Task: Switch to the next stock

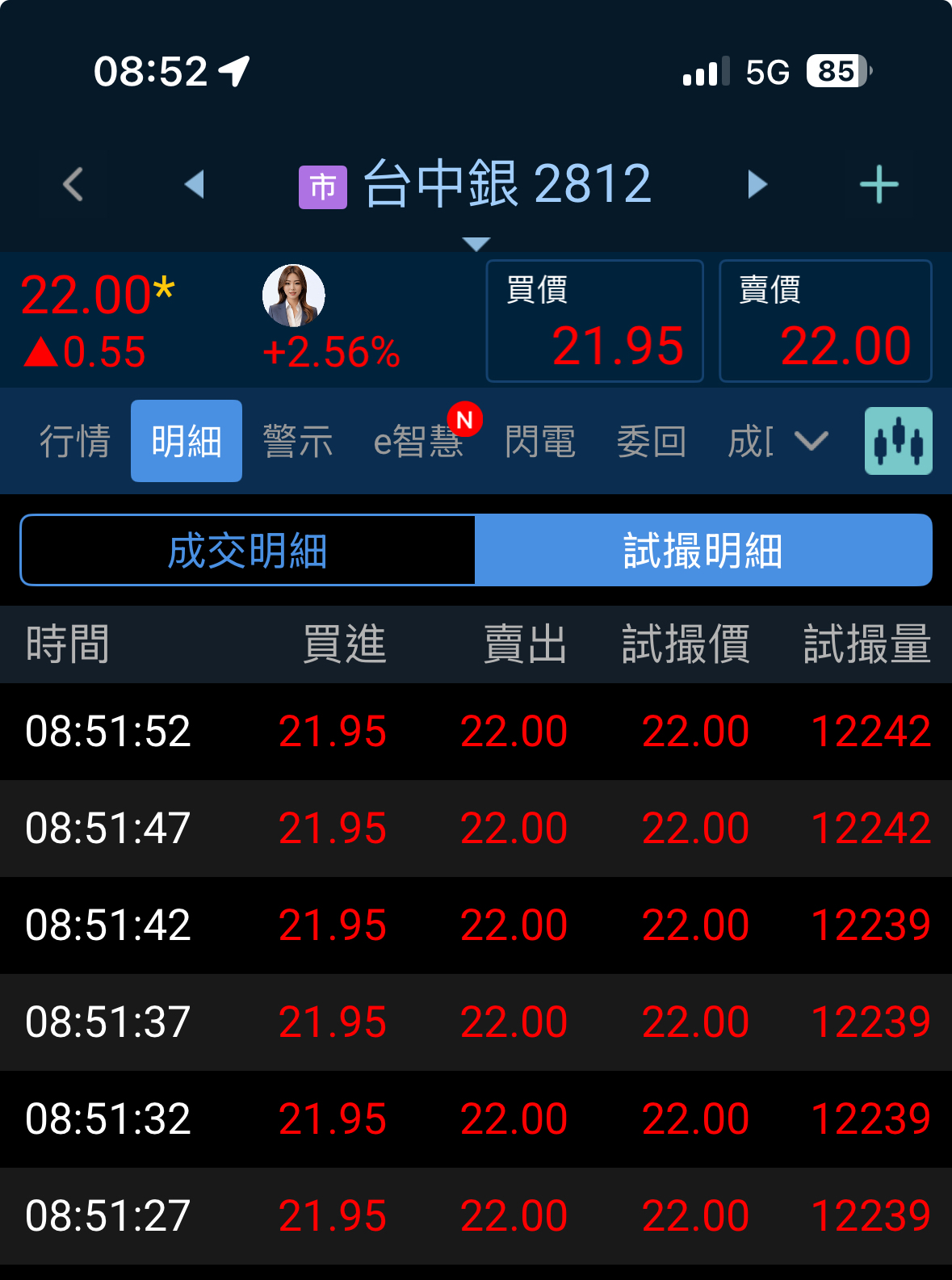Action: point(757,184)
